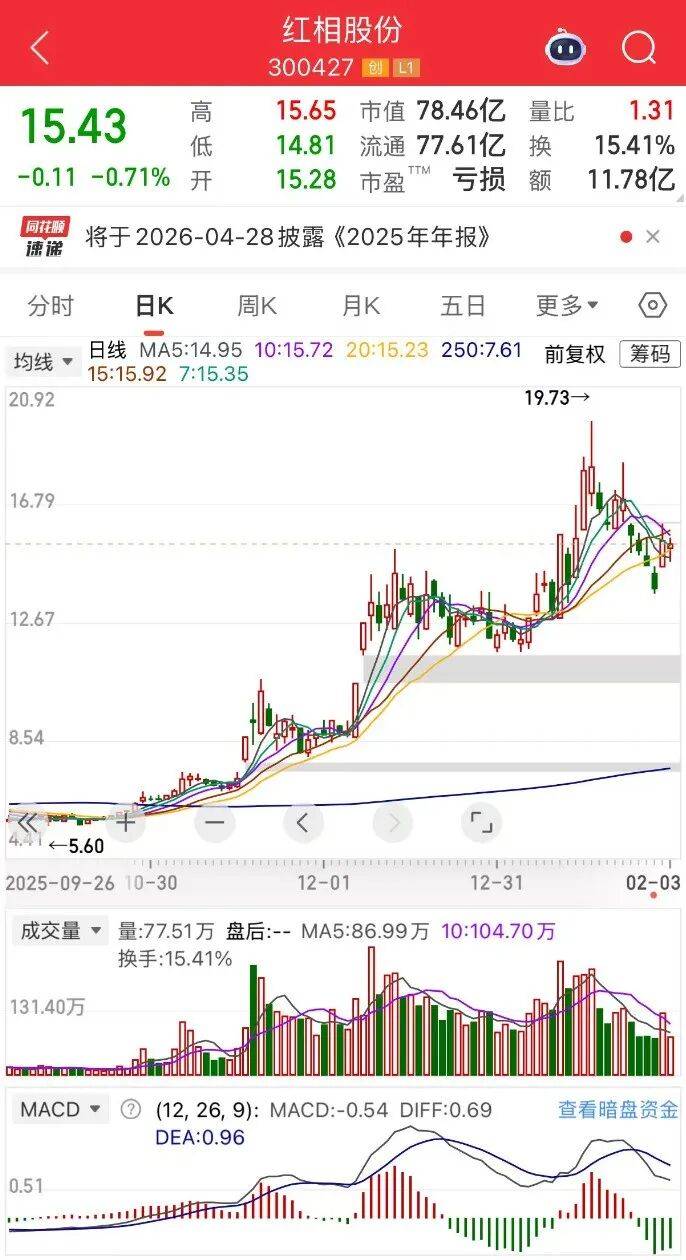Switch to the 分时 chart tab
Viewport: 686px width, 1260px height.
coord(50,305)
